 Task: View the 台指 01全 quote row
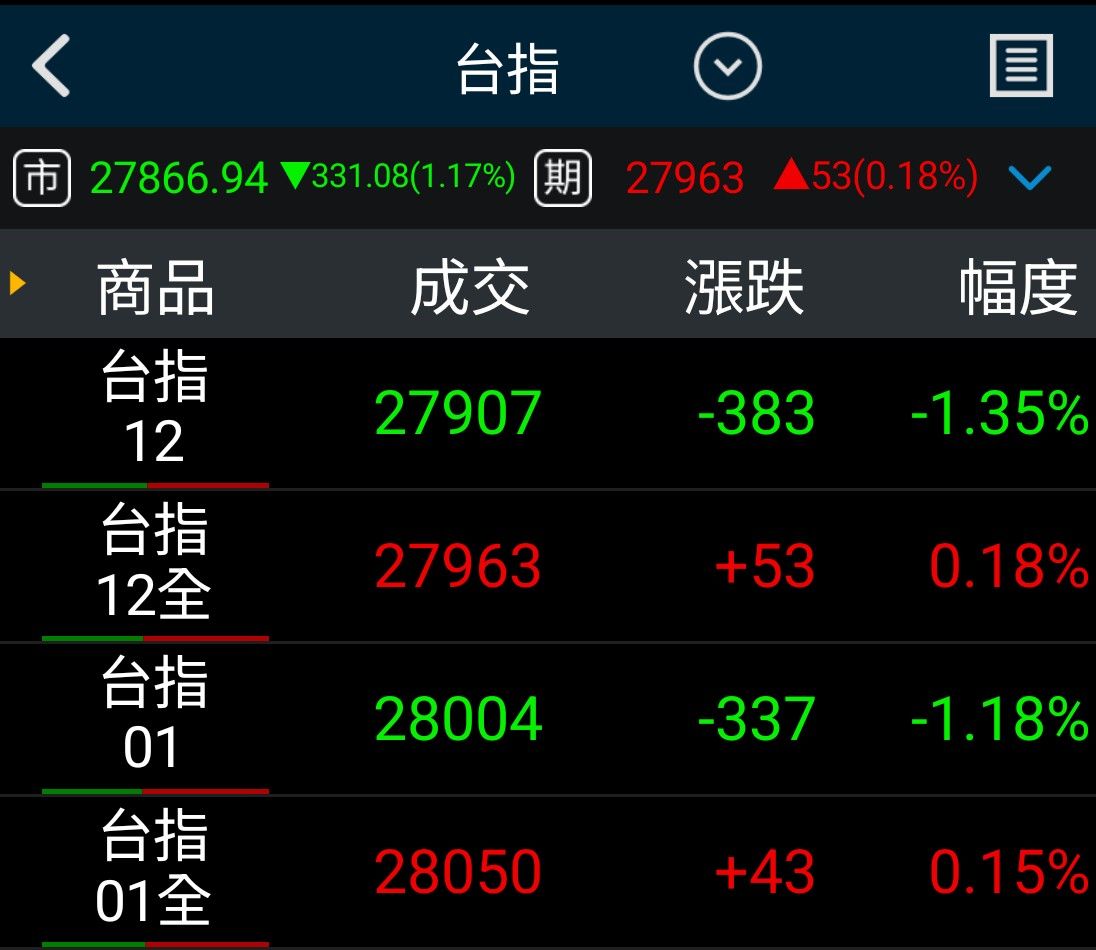(x=548, y=872)
